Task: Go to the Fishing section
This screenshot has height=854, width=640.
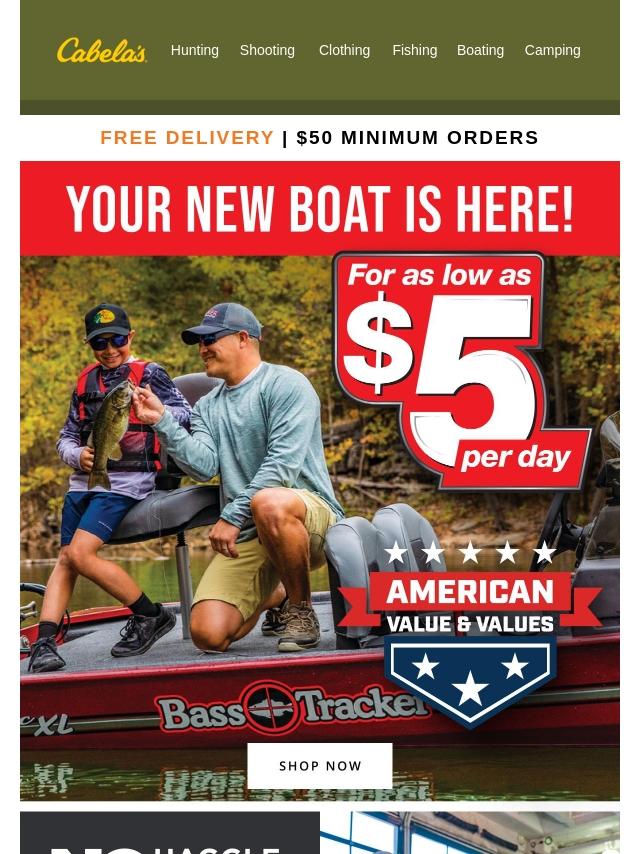Action: 414,50
